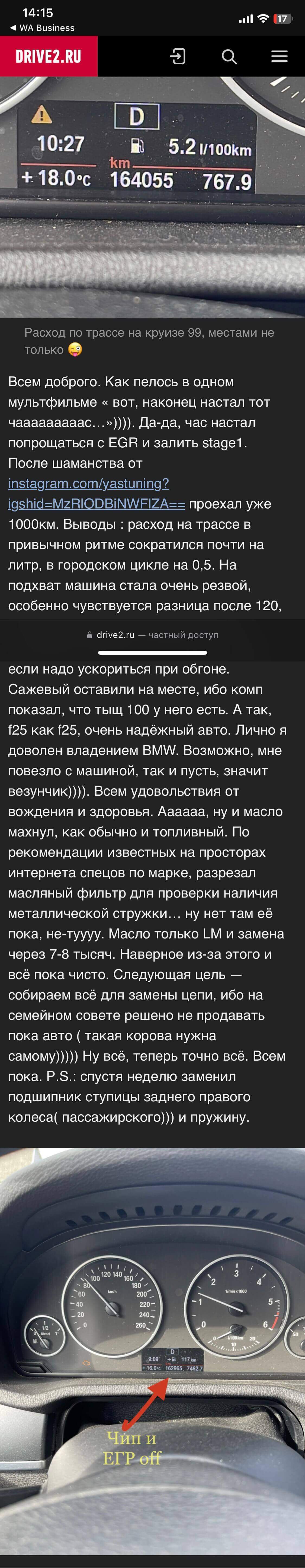Open the hamburger menu
The width and height of the screenshot is (305, 1568).
click(279, 57)
